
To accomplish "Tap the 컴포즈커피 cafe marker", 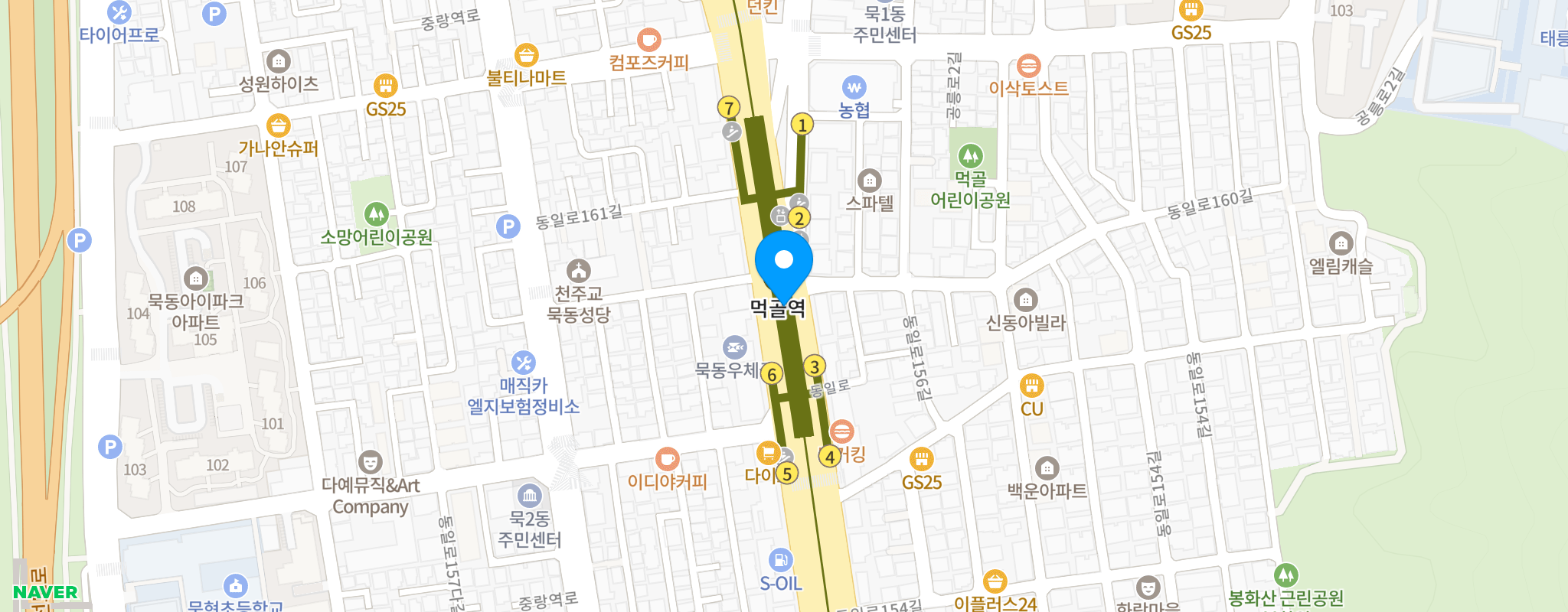I will coord(648,40).
